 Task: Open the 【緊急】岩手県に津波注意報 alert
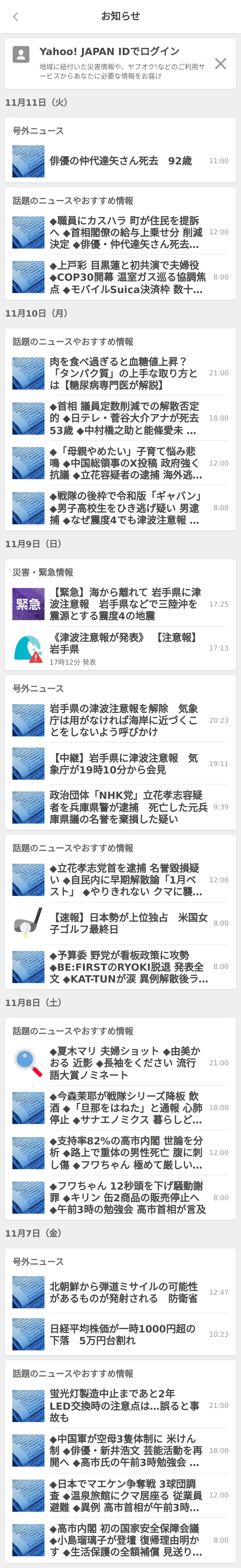coord(120,604)
